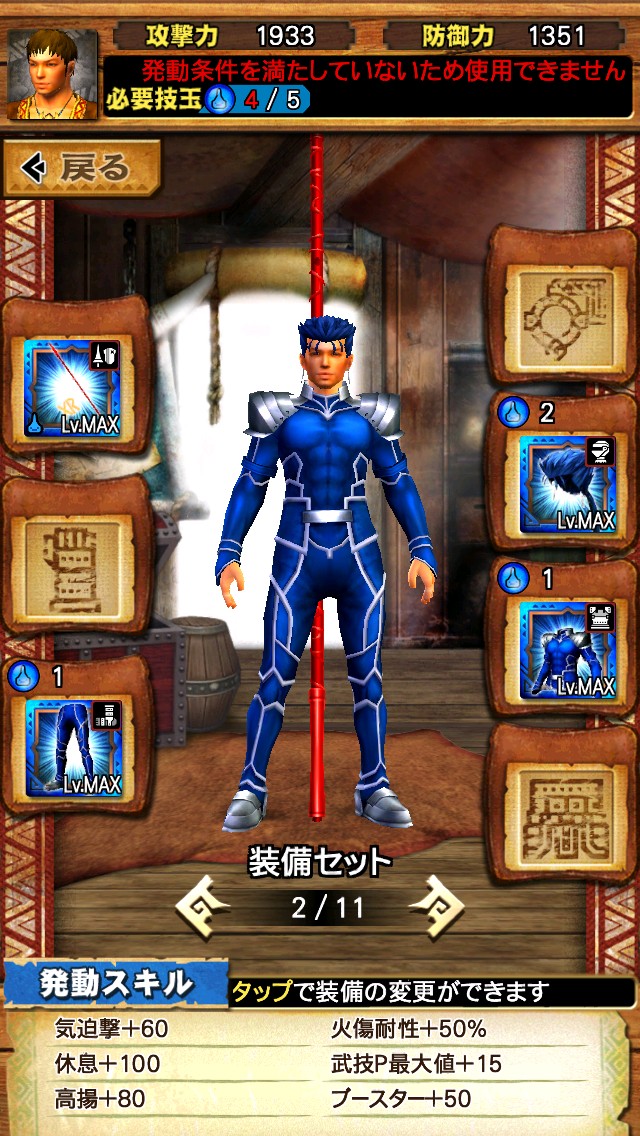Image resolution: width=640 pixels, height=1136 pixels.
Task: Open the blue leg armor slot
Action: (73, 747)
